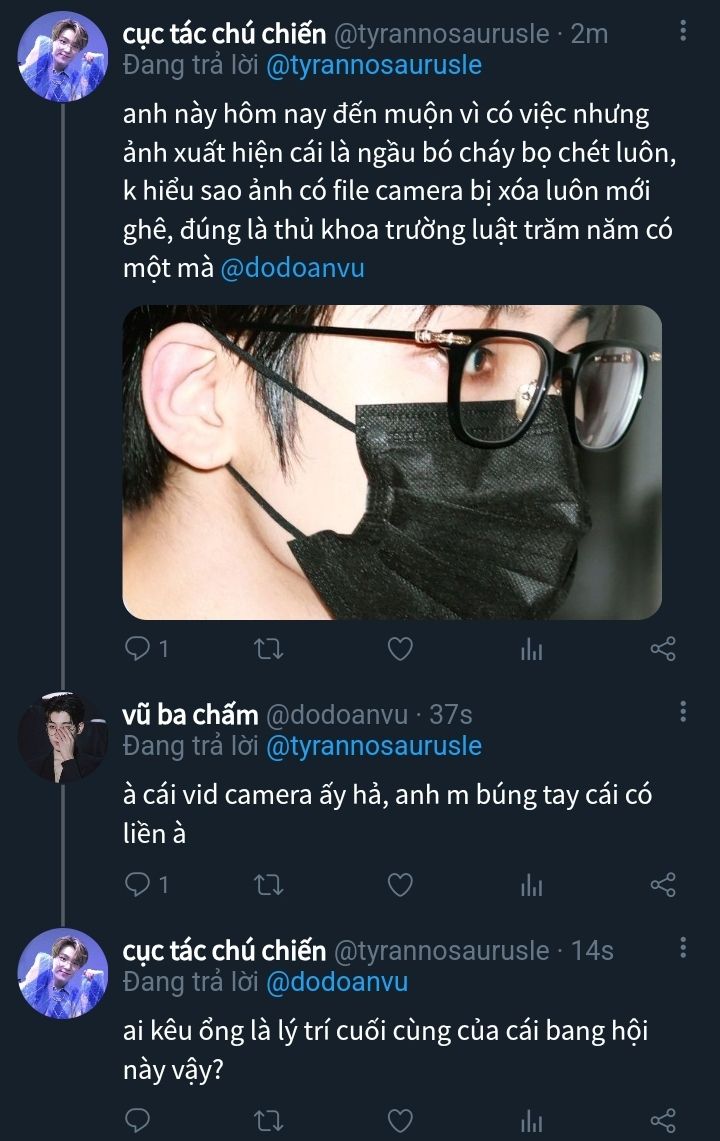Open the @dodoanvu mention in the first tweet
720x1141 pixels.
click(291, 270)
